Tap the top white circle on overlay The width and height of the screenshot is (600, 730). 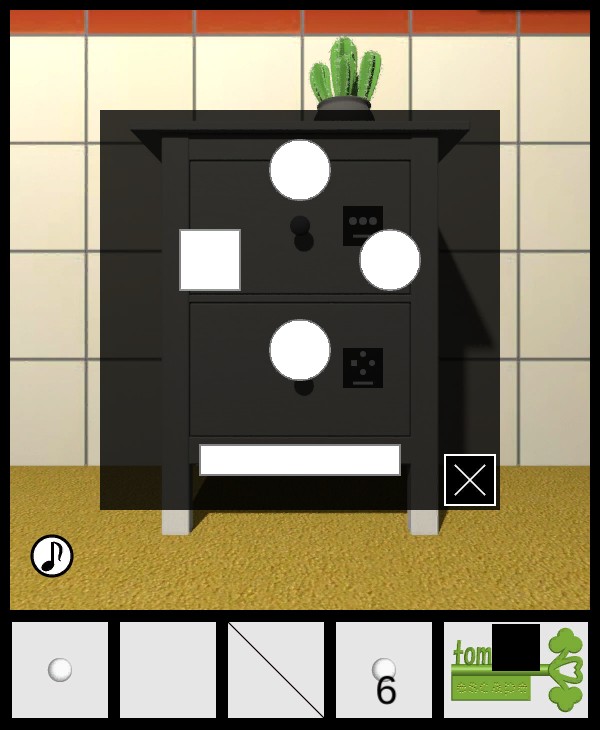coord(300,170)
